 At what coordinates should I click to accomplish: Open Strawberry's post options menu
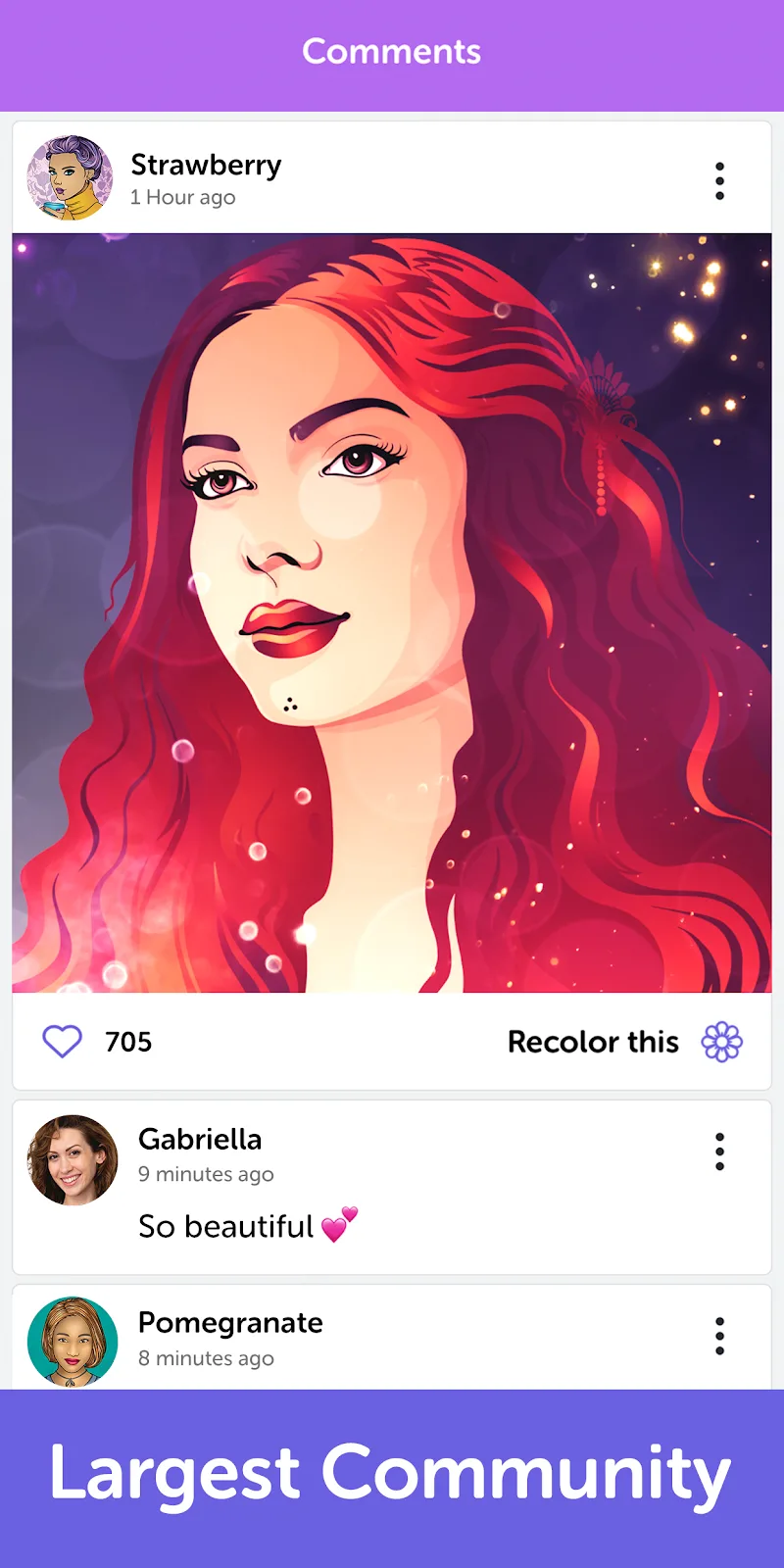pos(719,178)
